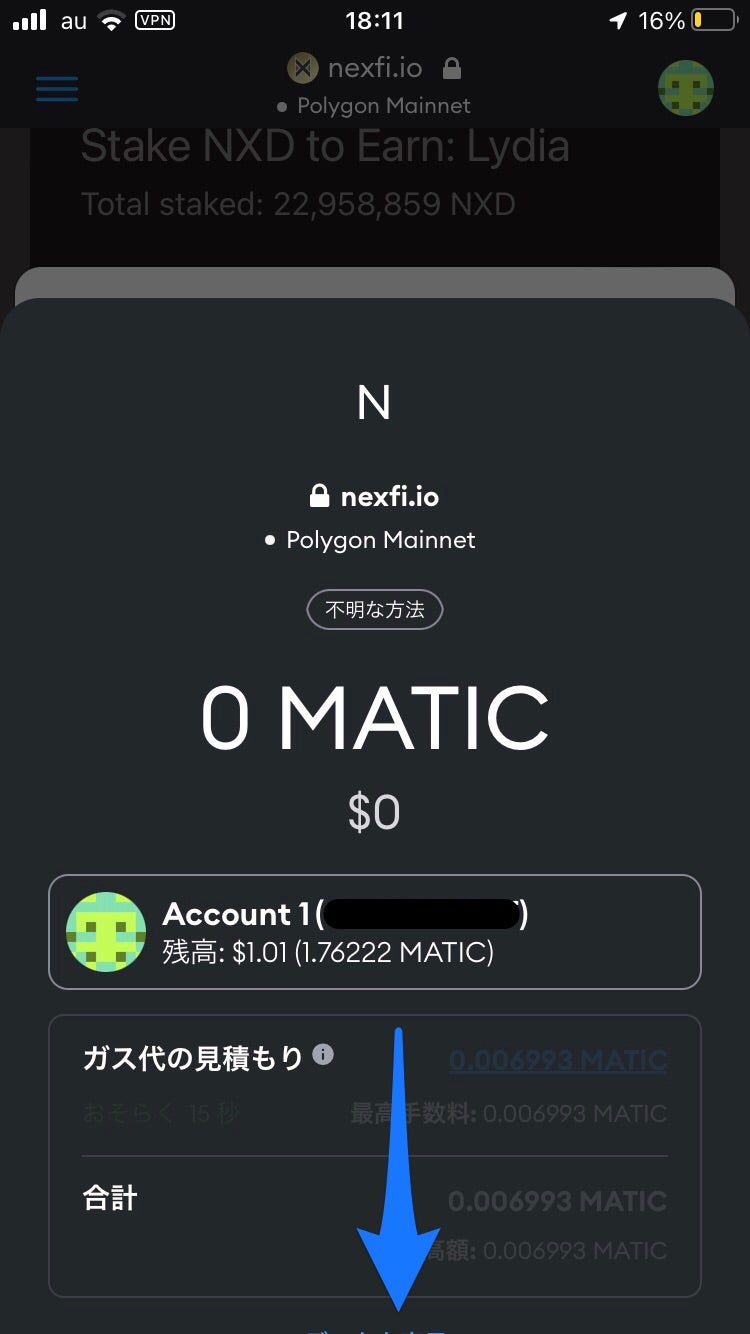Select the Account 1 card
Screen dimensions: 750x1334
tap(374, 932)
